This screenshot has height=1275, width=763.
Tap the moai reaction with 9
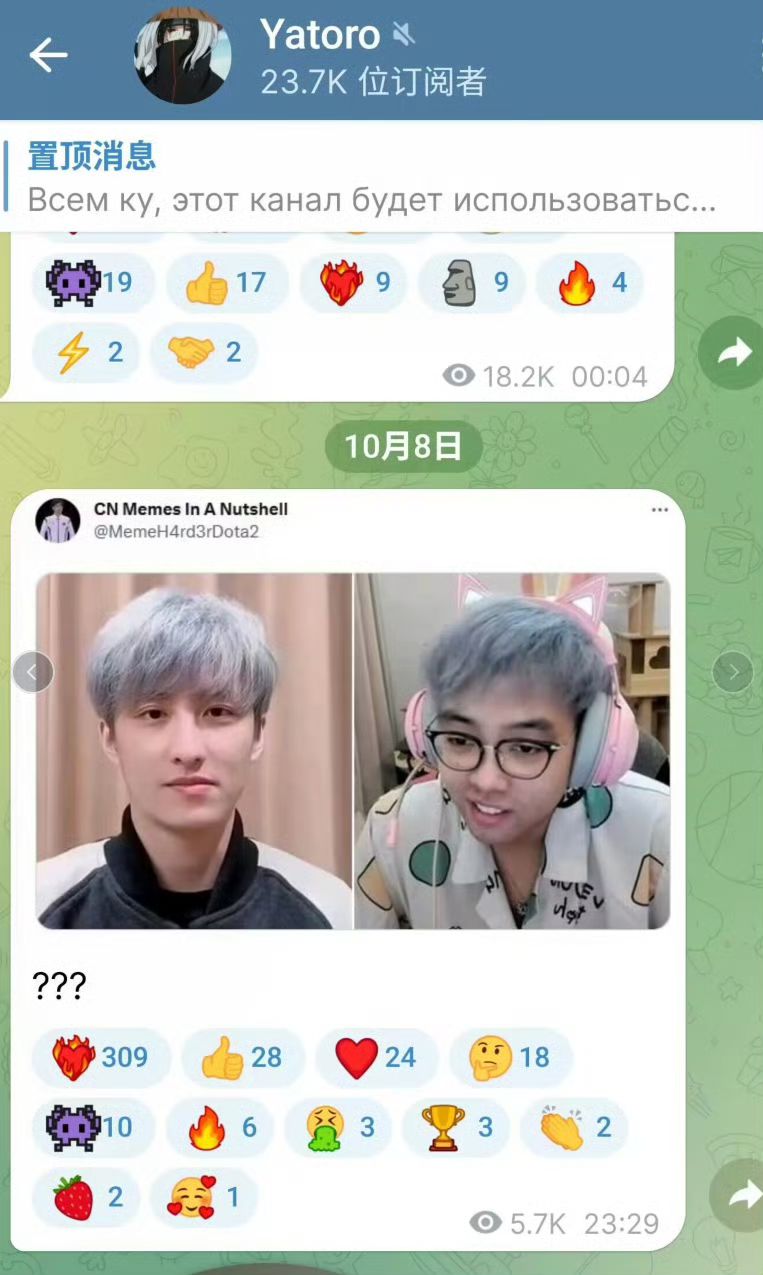(475, 283)
